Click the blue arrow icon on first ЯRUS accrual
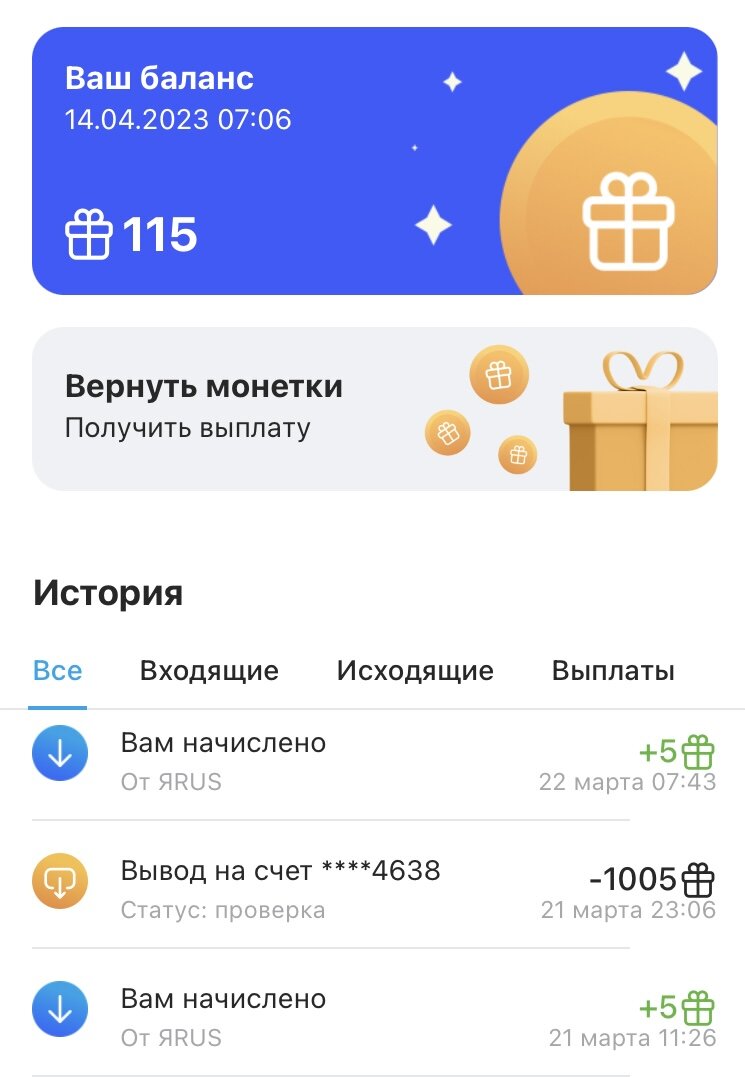Viewport: 745px width, 1077px height. point(62,752)
